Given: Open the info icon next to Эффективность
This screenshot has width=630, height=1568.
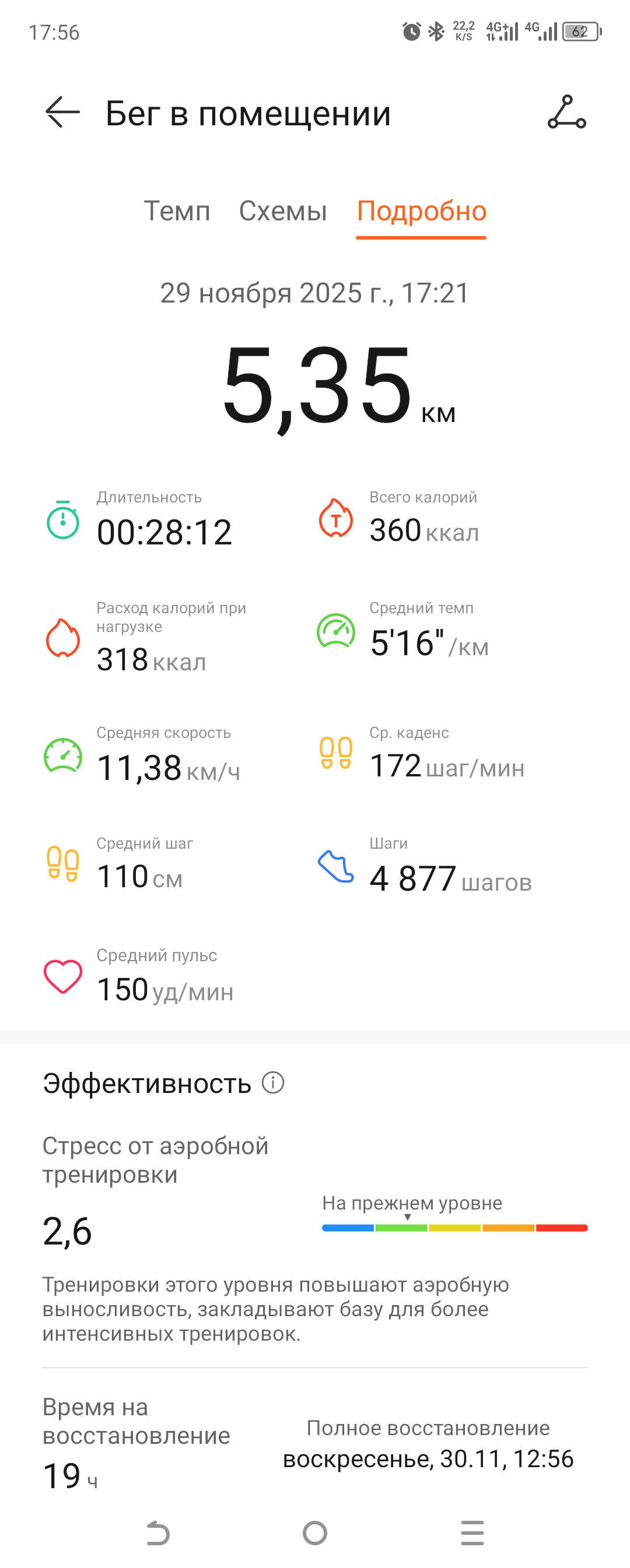Looking at the screenshot, I should pyautogui.click(x=273, y=1082).
